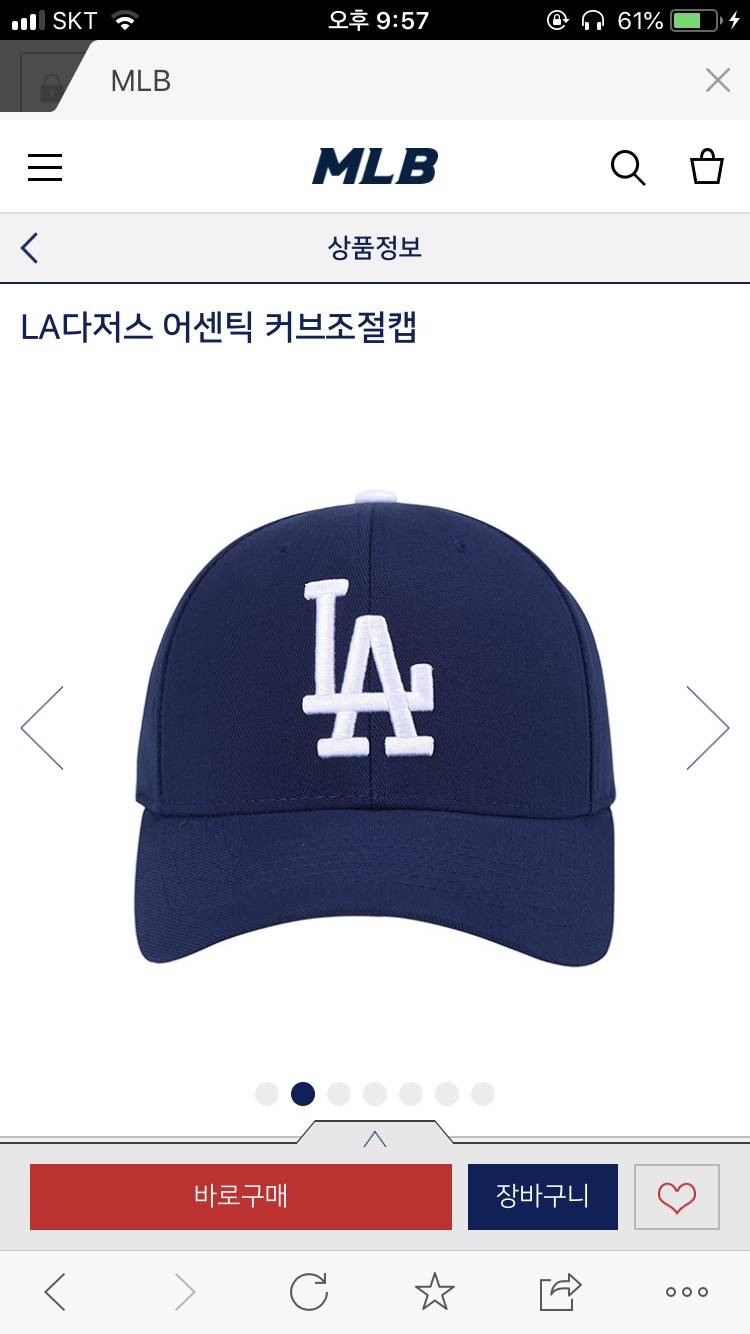This screenshot has width=750, height=1334.
Task: Expand the bottom panel upward chevron
Action: click(x=375, y=1138)
